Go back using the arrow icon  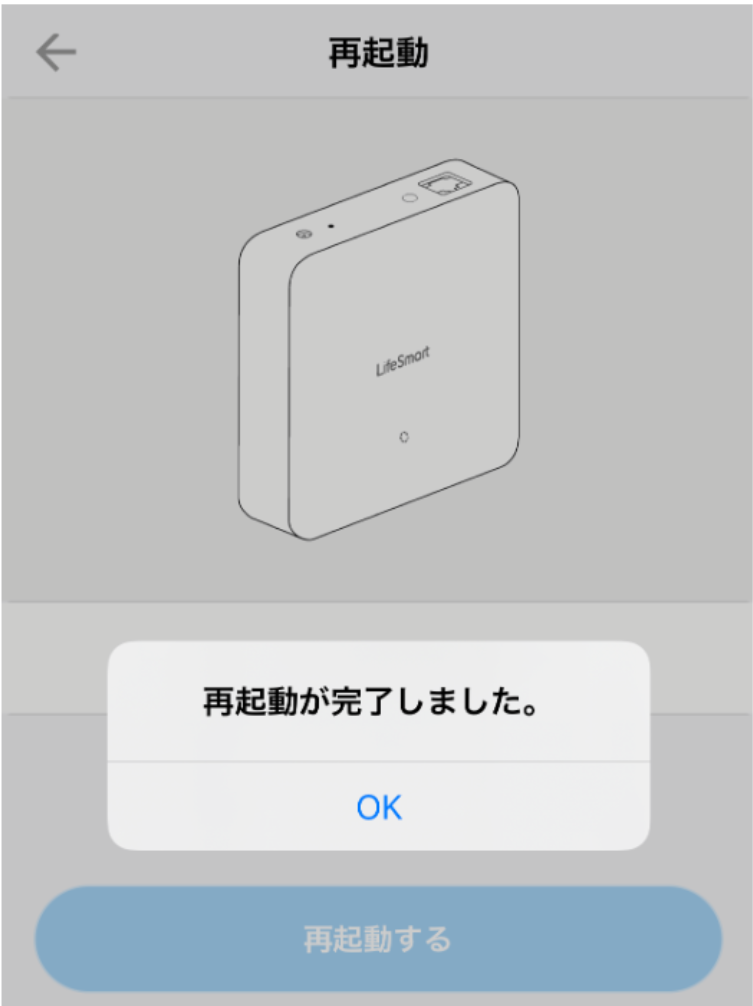(x=56, y=53)
